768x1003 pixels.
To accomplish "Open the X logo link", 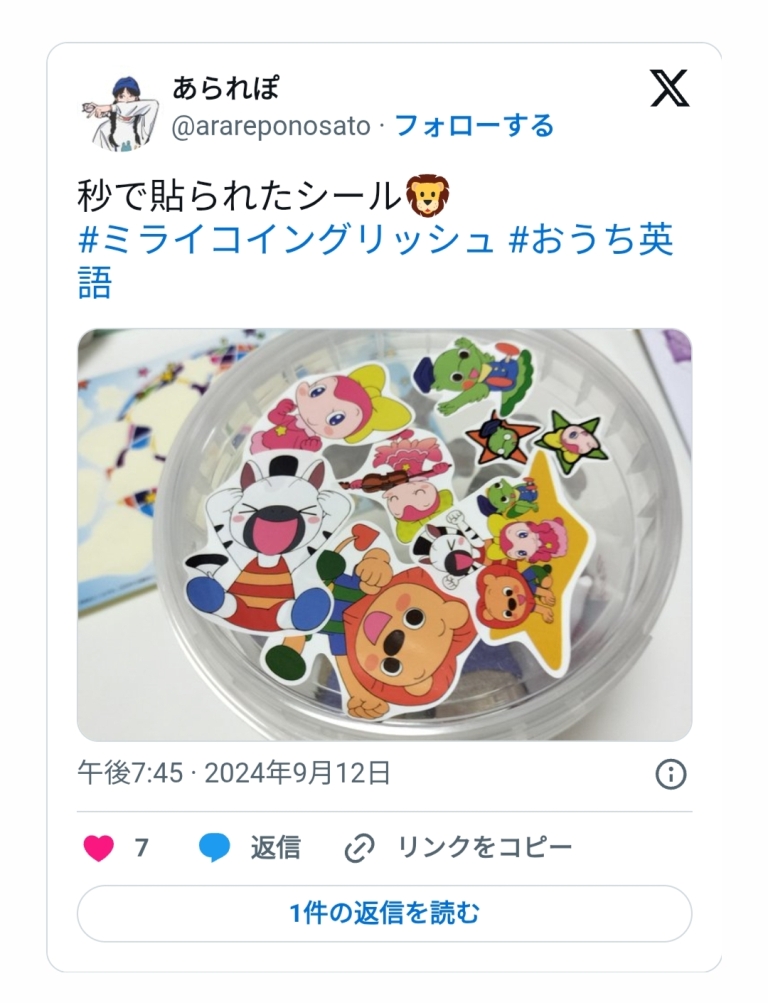I will tap(669, 90).
